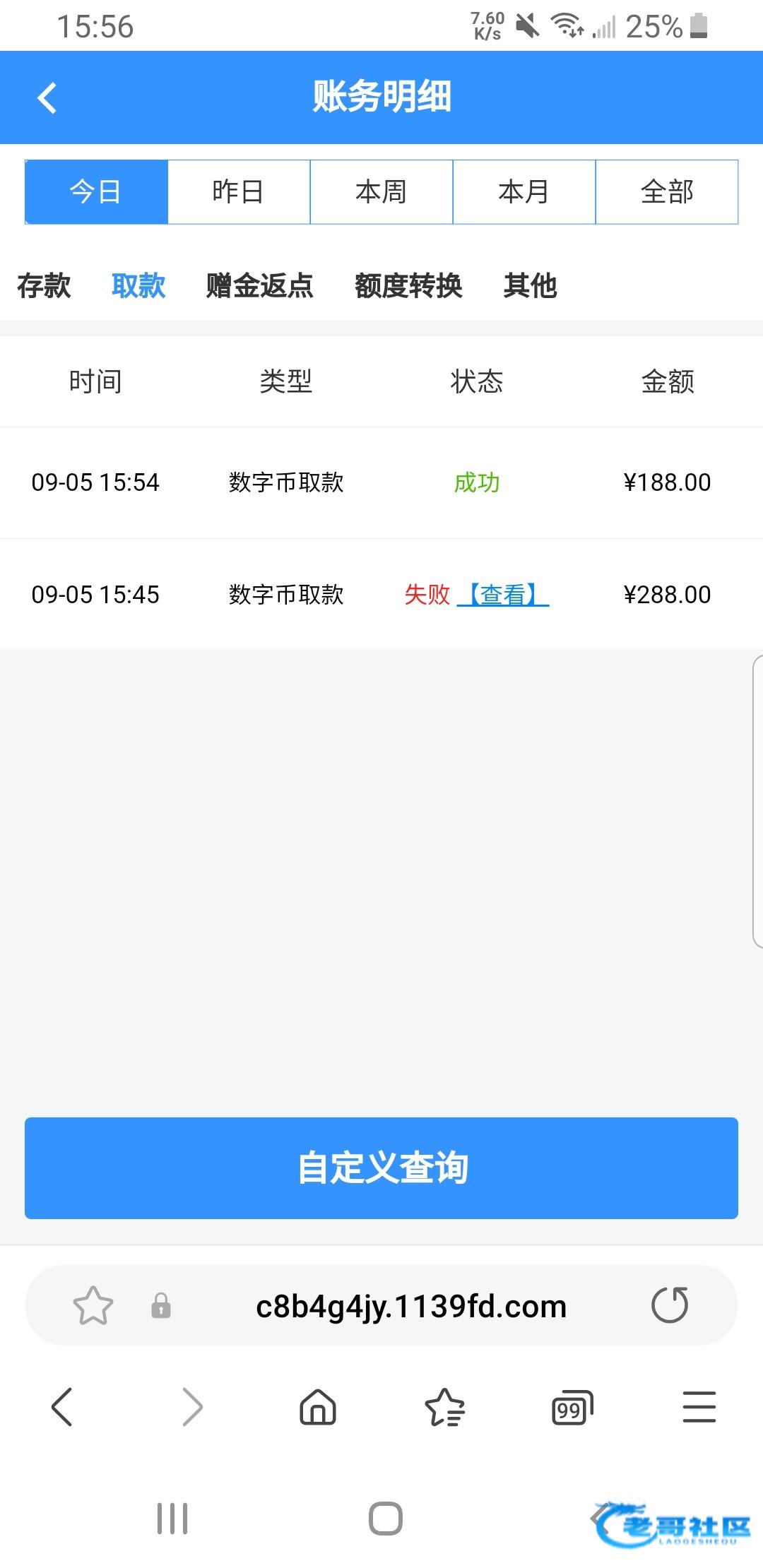Screen dimensions: 763x1568
Task: Select the 今日 time filter
Action: pyautogui.click(x=96, y=192)
